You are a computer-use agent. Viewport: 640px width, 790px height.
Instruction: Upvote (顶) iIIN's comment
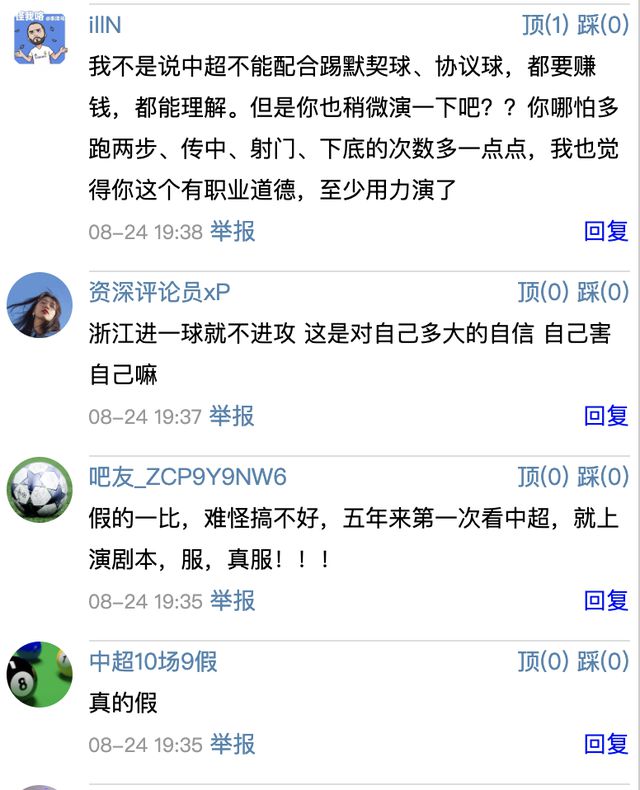click(x=545, y=25)
